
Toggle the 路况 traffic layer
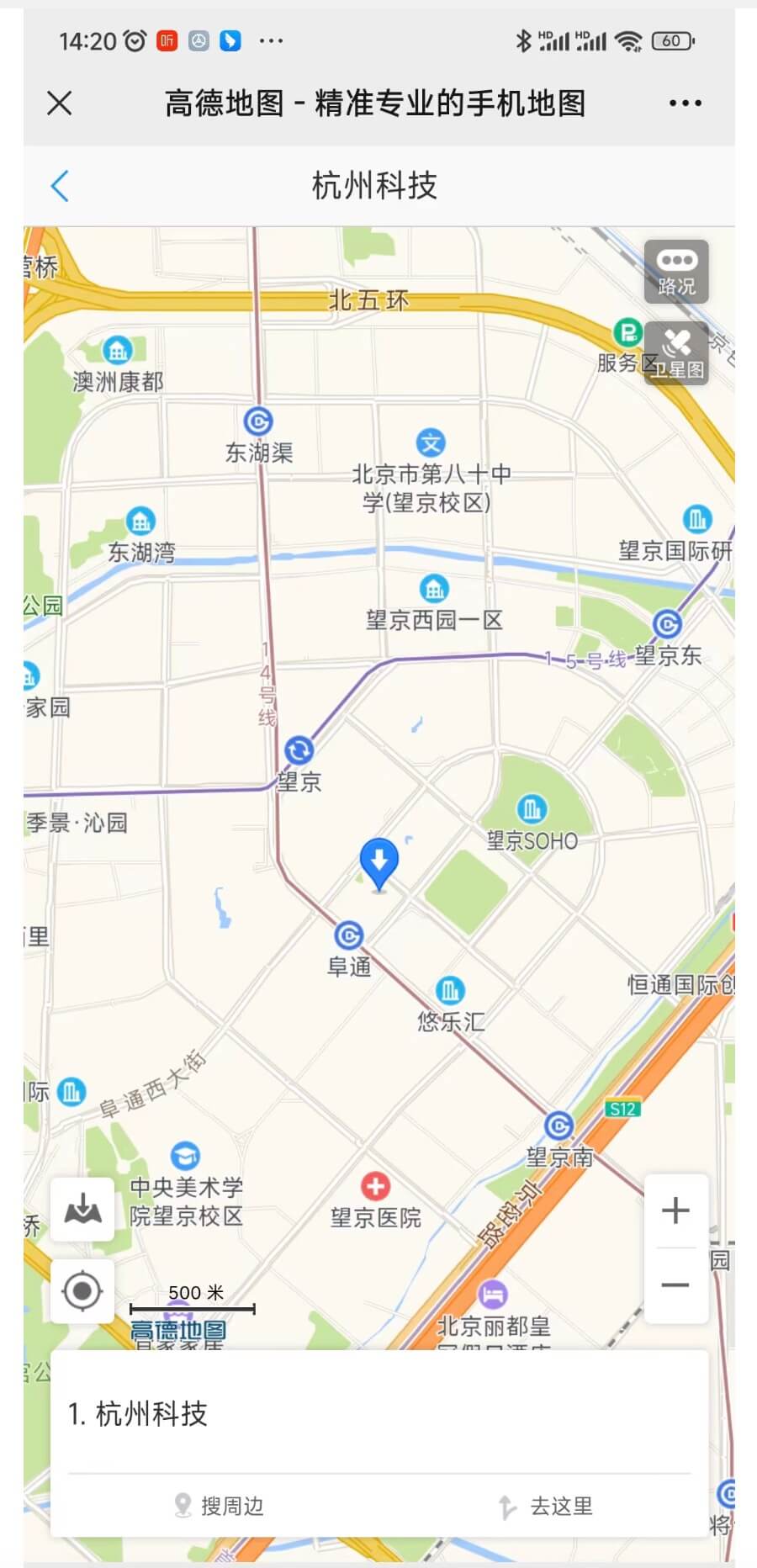(x=676, y=271)
